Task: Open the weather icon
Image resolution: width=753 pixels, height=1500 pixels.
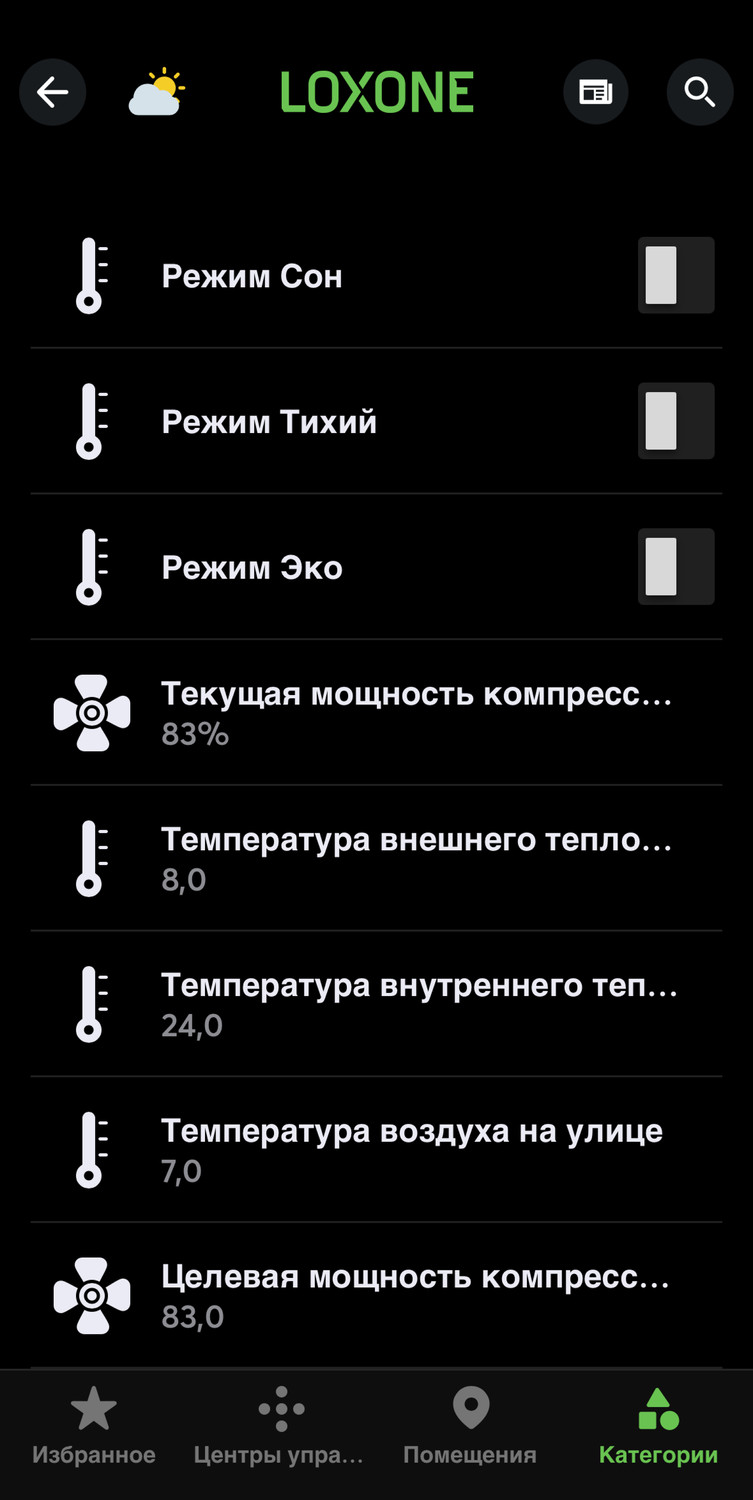Action: [x=157, y=93]
